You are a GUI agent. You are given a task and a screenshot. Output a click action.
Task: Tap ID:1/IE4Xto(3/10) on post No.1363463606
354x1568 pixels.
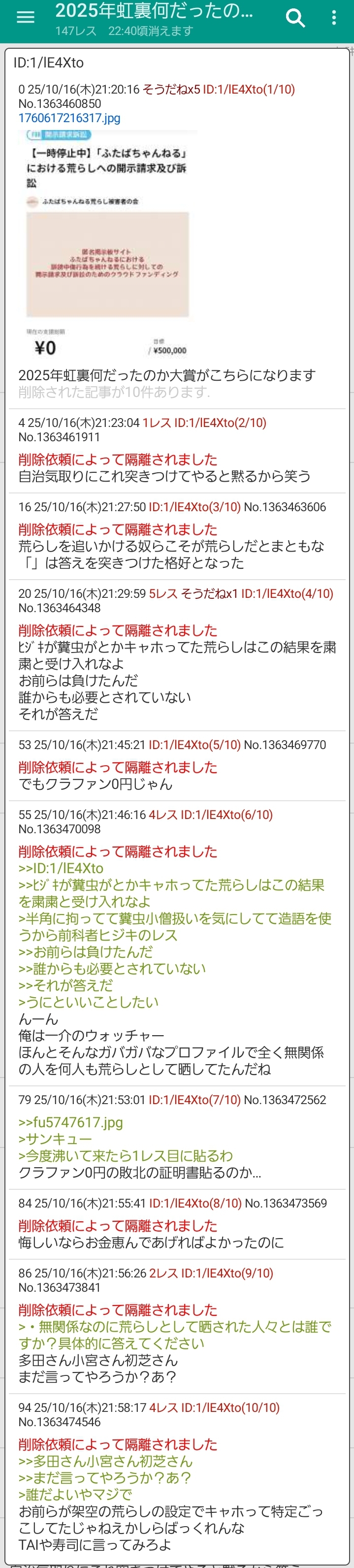(x=194, y=507)
